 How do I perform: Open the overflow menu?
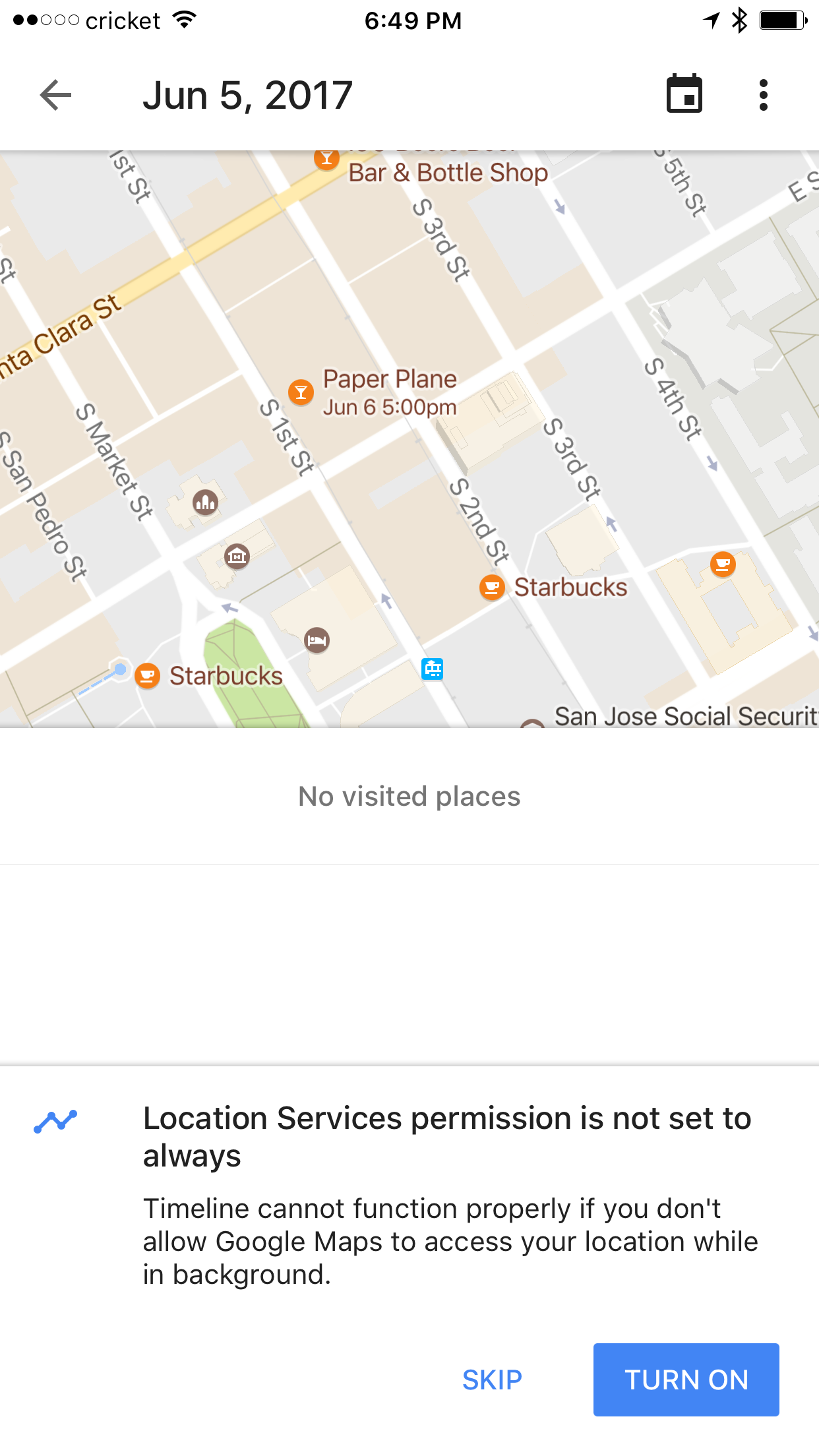763,95
